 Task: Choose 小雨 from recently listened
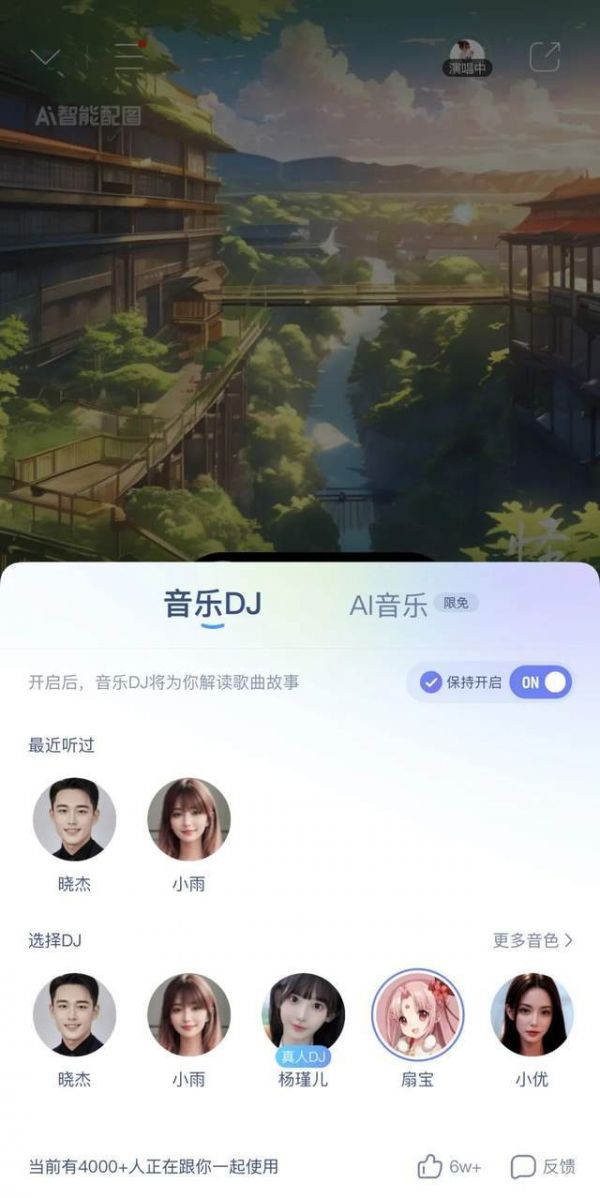click(x=189, y=820)
